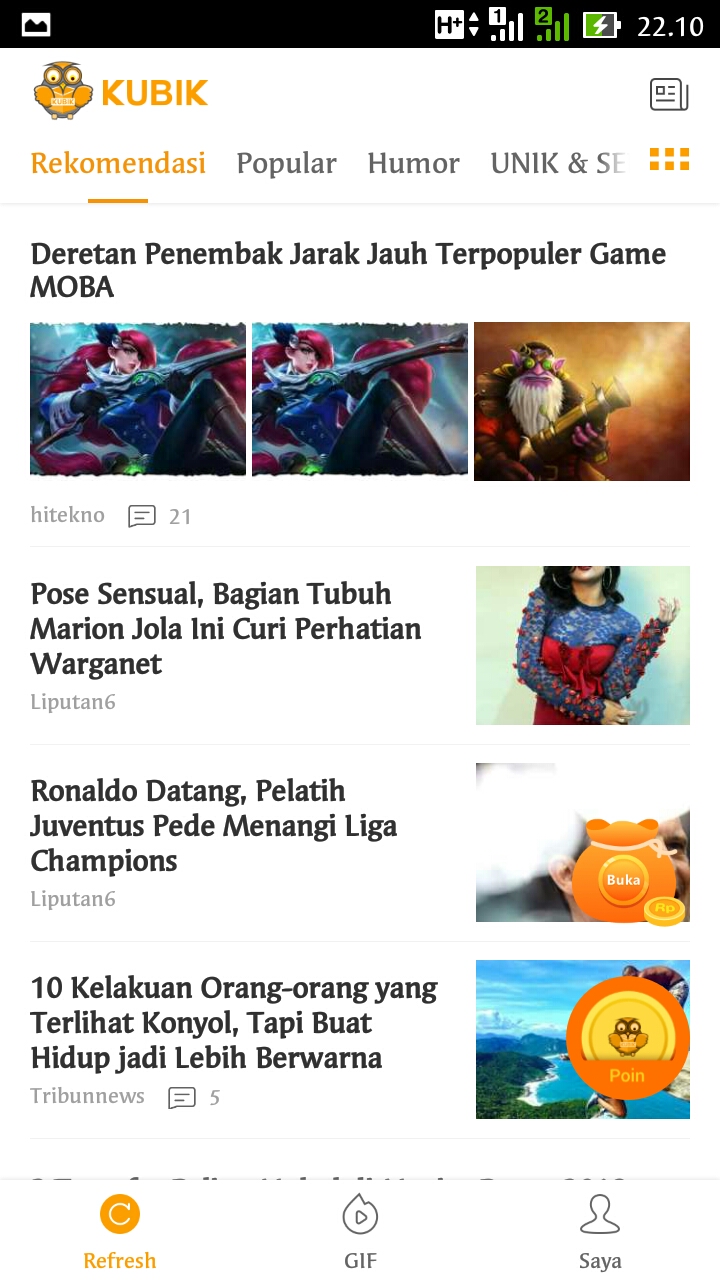Open the Saya profile tab
The height and width of the screenshot is (1280, 720).
point(600,1232)
